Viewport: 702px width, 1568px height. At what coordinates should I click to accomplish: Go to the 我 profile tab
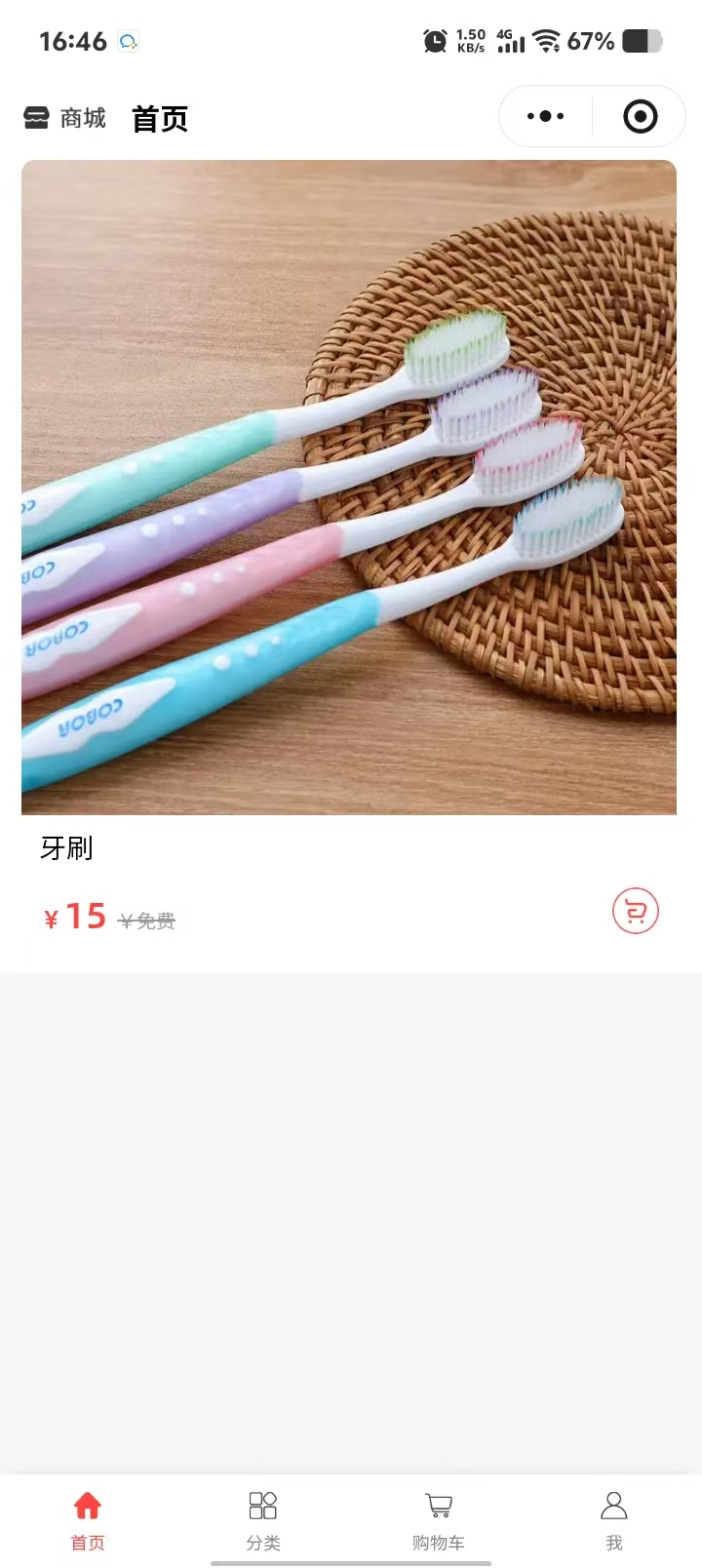click(614, 1519)
